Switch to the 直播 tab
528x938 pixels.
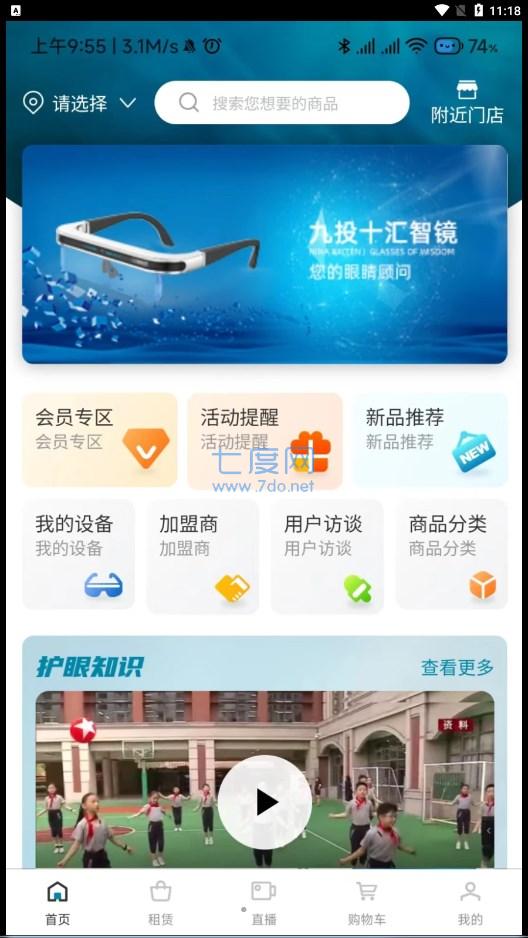pyautogui.click(x=264, y=903)
